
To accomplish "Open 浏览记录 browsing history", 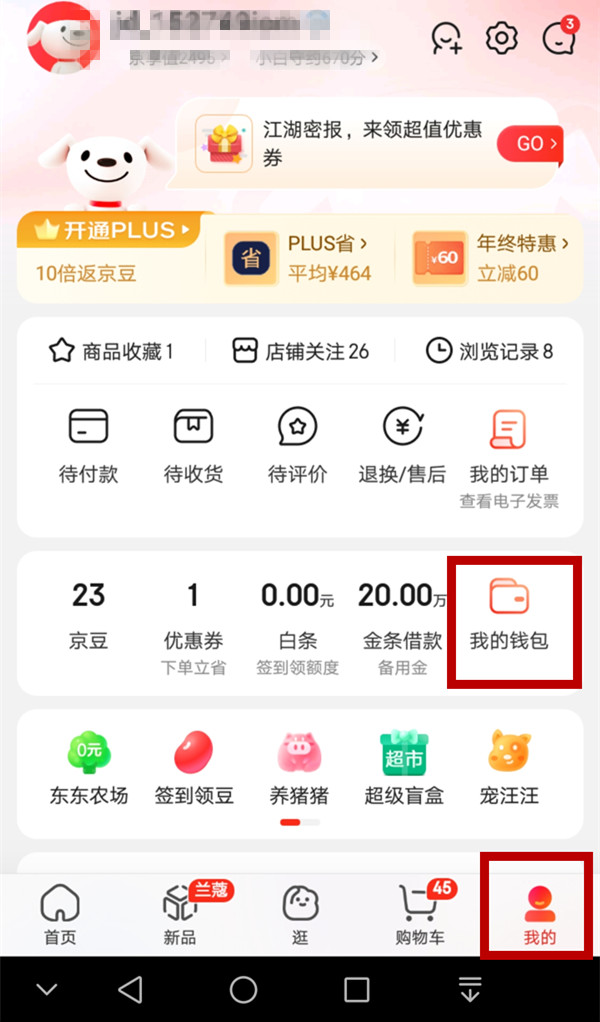I will click(x=490, y=351).
